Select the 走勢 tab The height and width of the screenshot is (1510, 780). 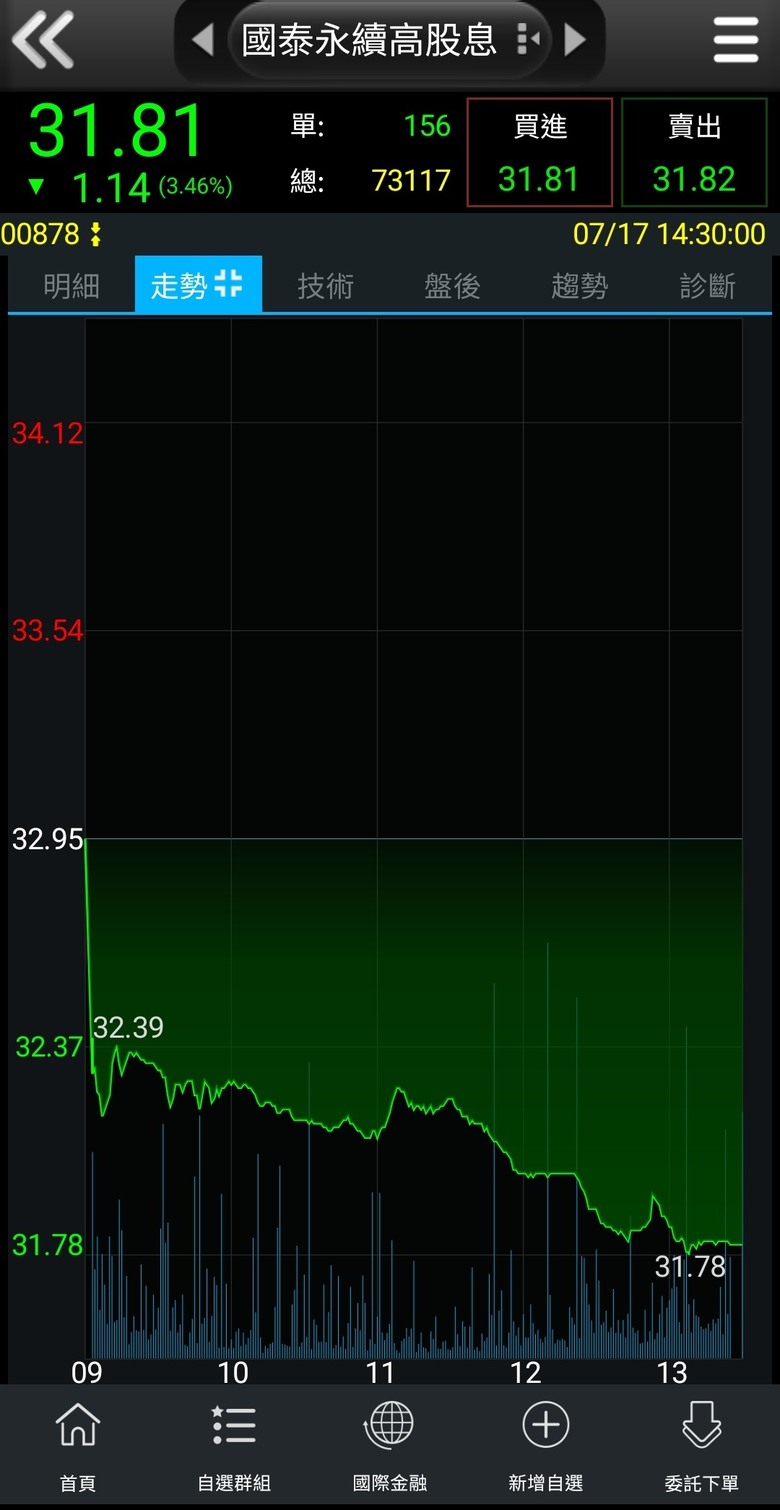[x=198, y=285]
